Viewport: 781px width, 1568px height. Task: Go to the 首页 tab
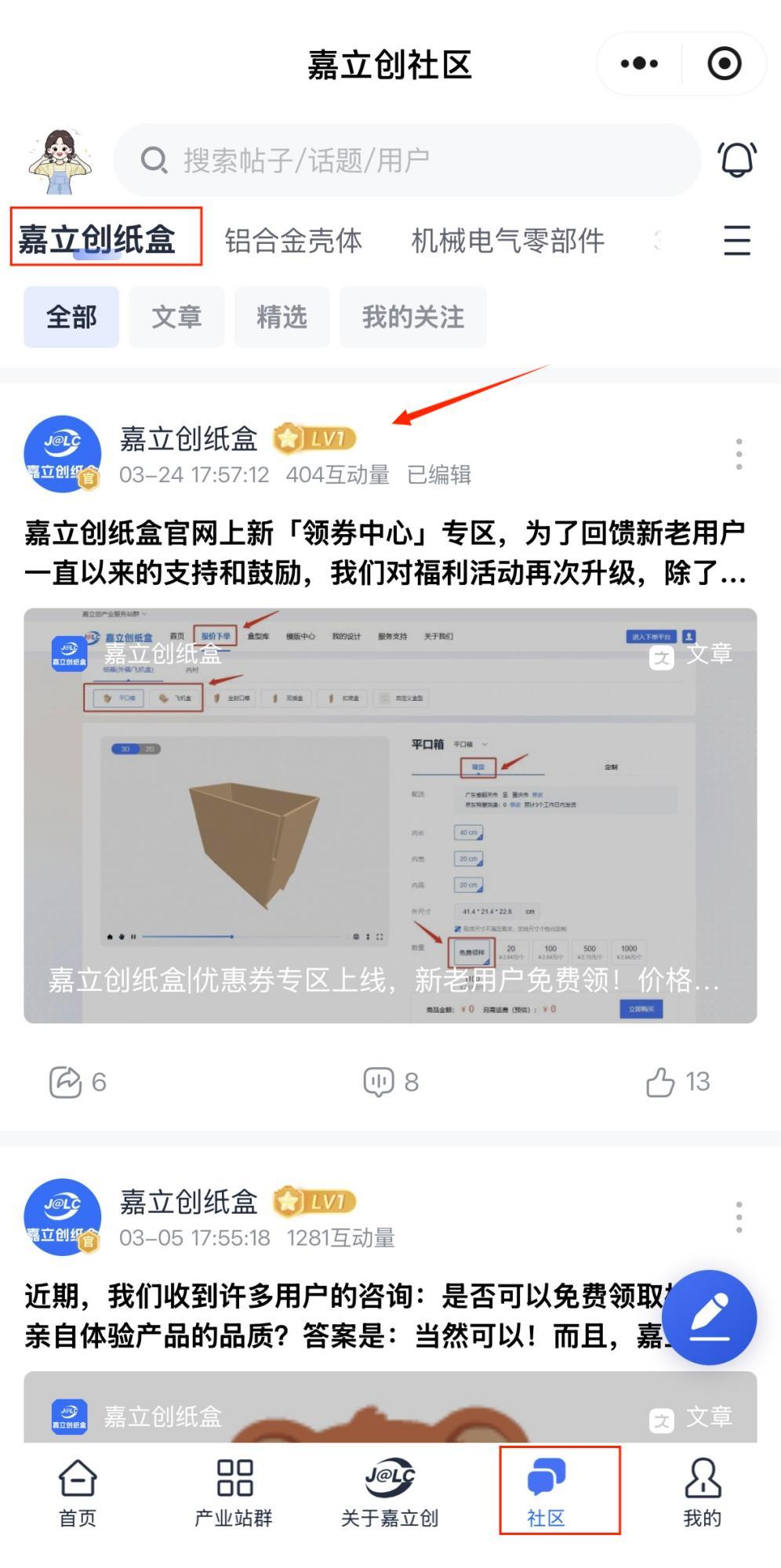point(78,1493)
